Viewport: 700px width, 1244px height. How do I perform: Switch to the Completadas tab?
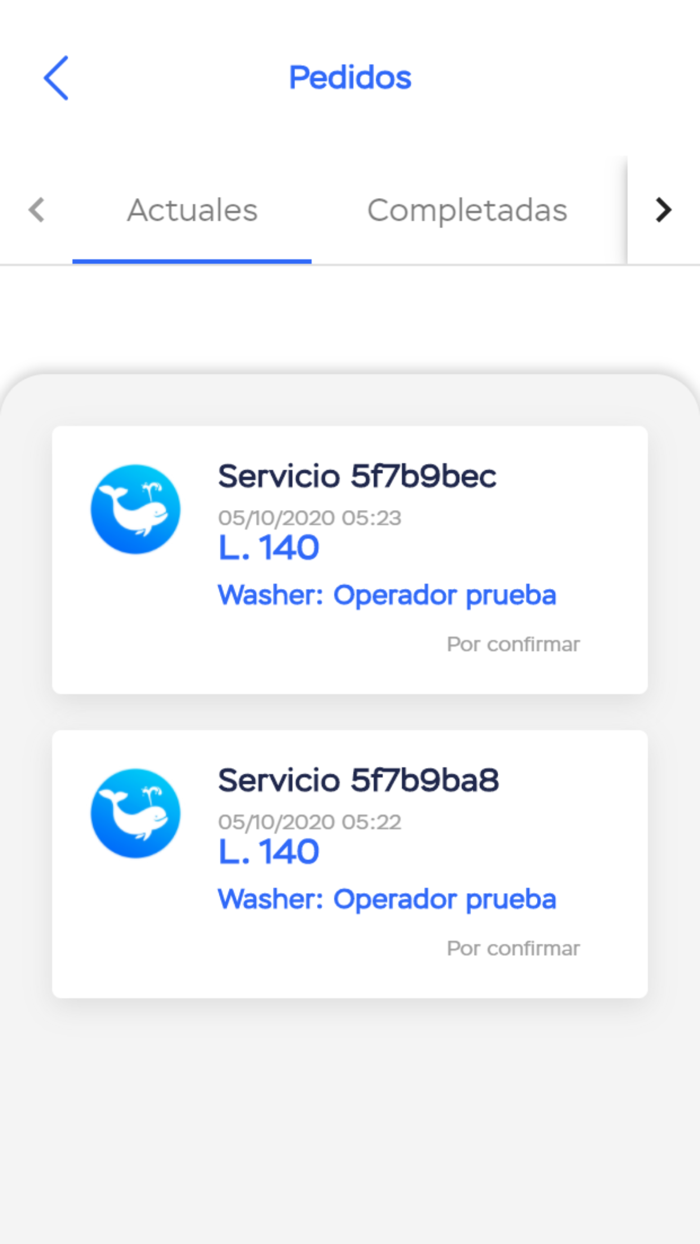coord(467,211)
